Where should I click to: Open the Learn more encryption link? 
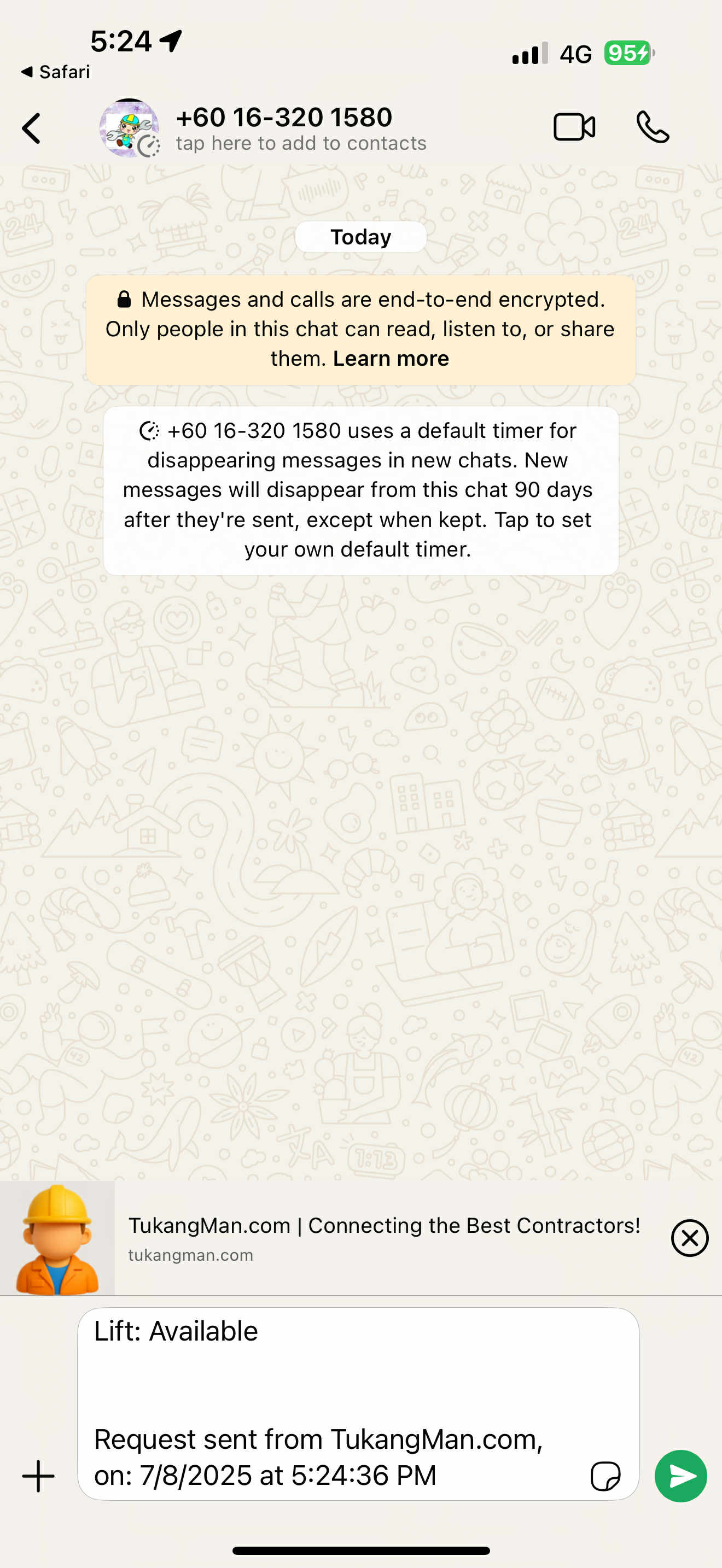pyautogui.click(x=391, y=359)
